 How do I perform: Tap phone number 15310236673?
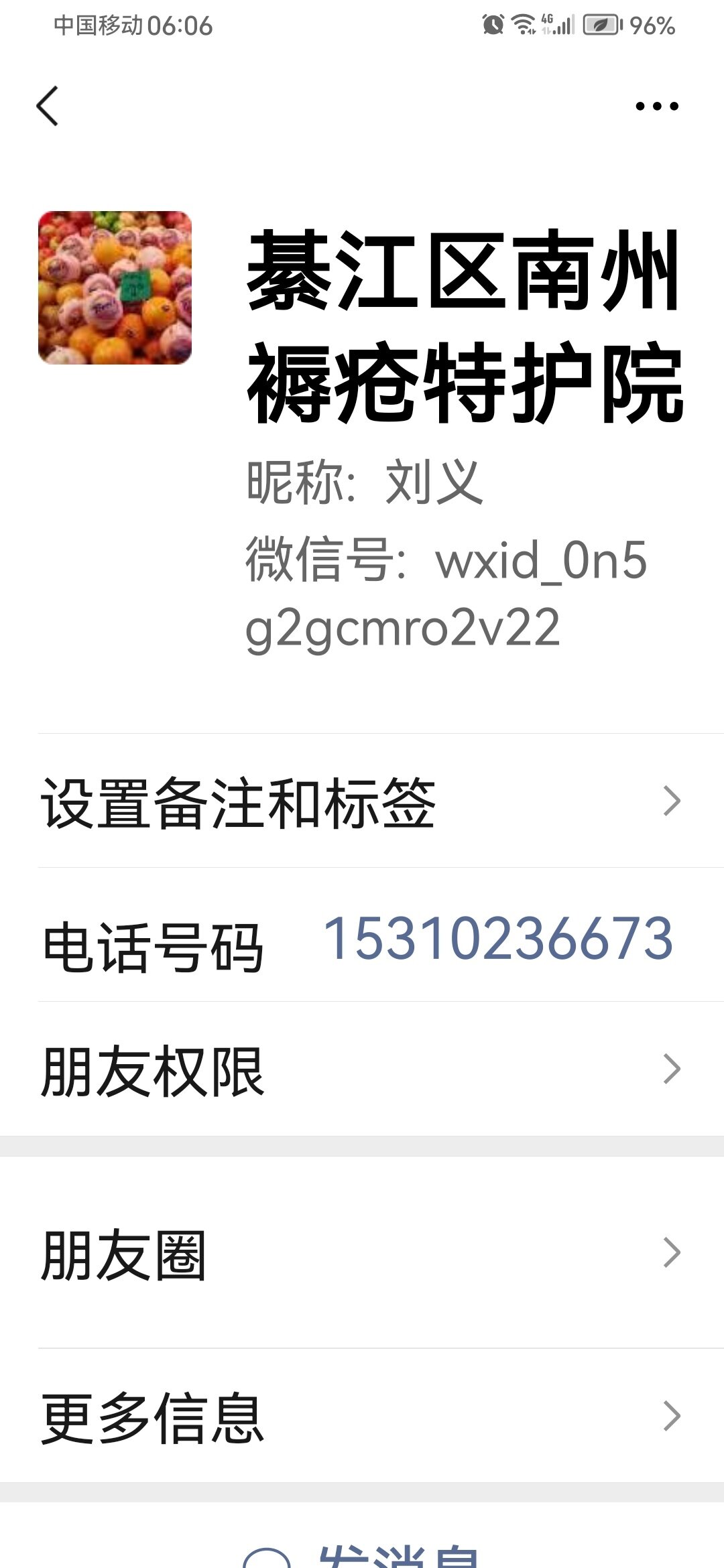click(498, 938)
